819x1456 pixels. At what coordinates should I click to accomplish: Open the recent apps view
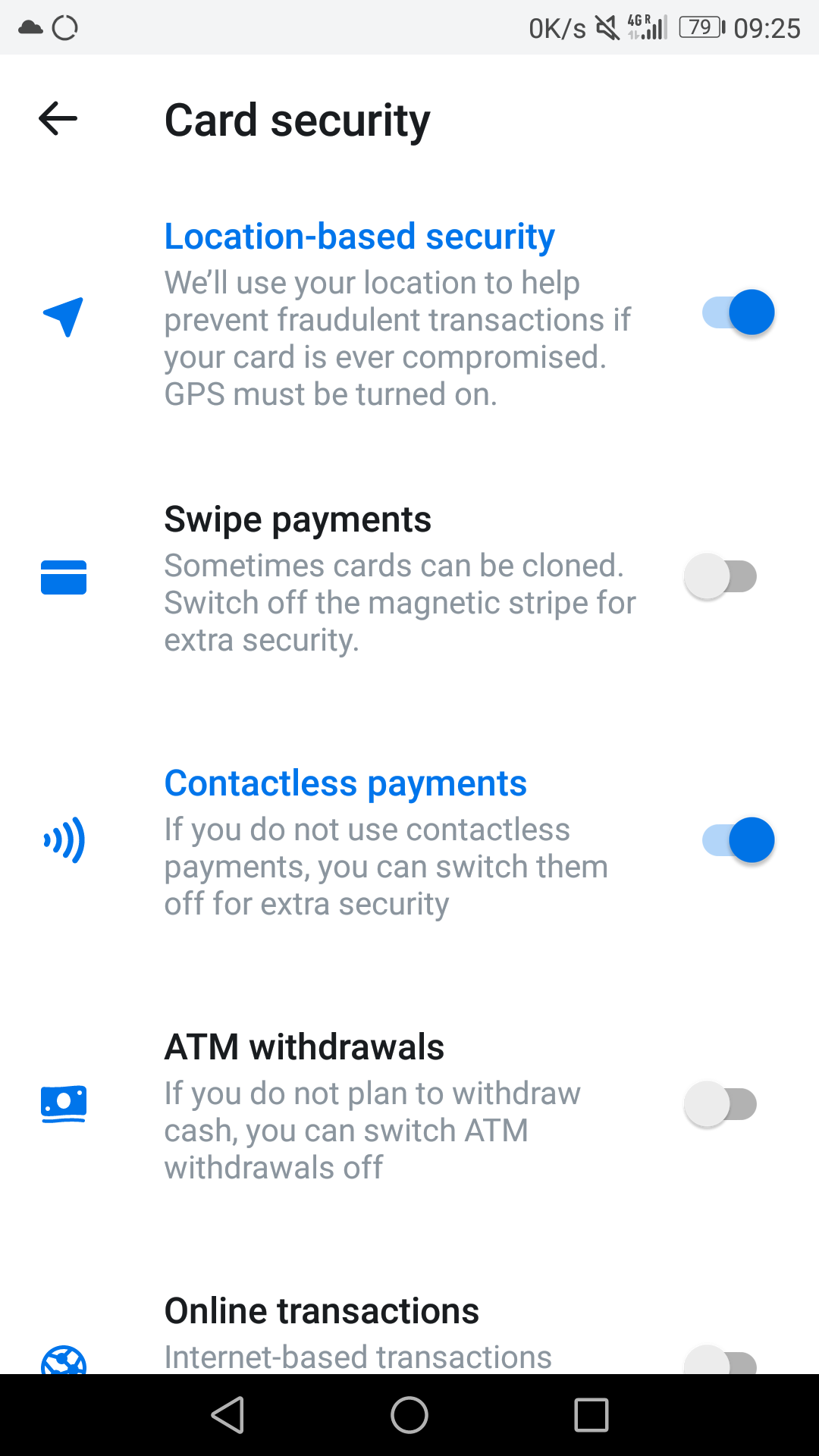pyautogui.click(x=591, y=1415)
